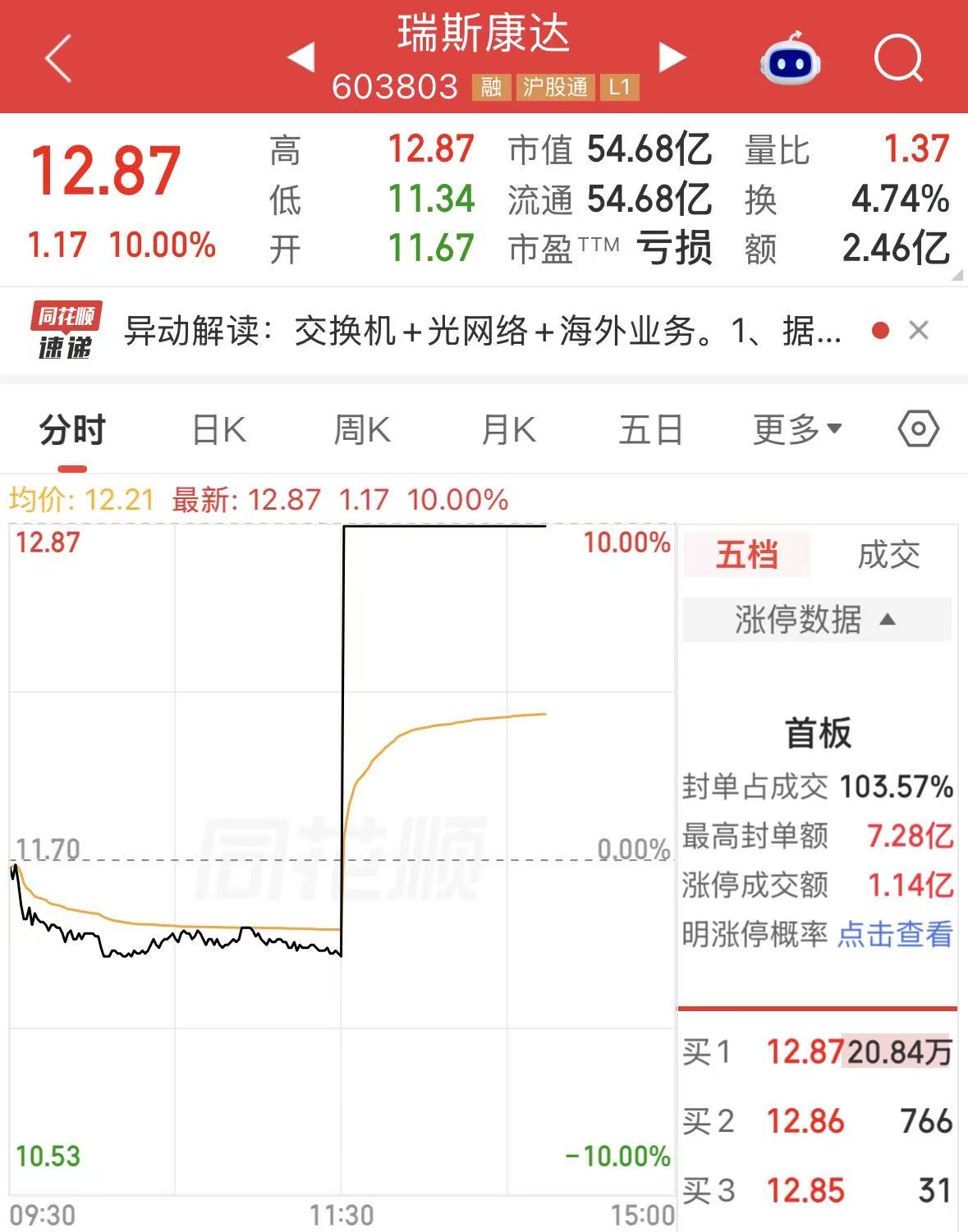Go back using the top-left arrow
The height and width of the screenshot is (1232, 968).
click(x=58, y=57)
